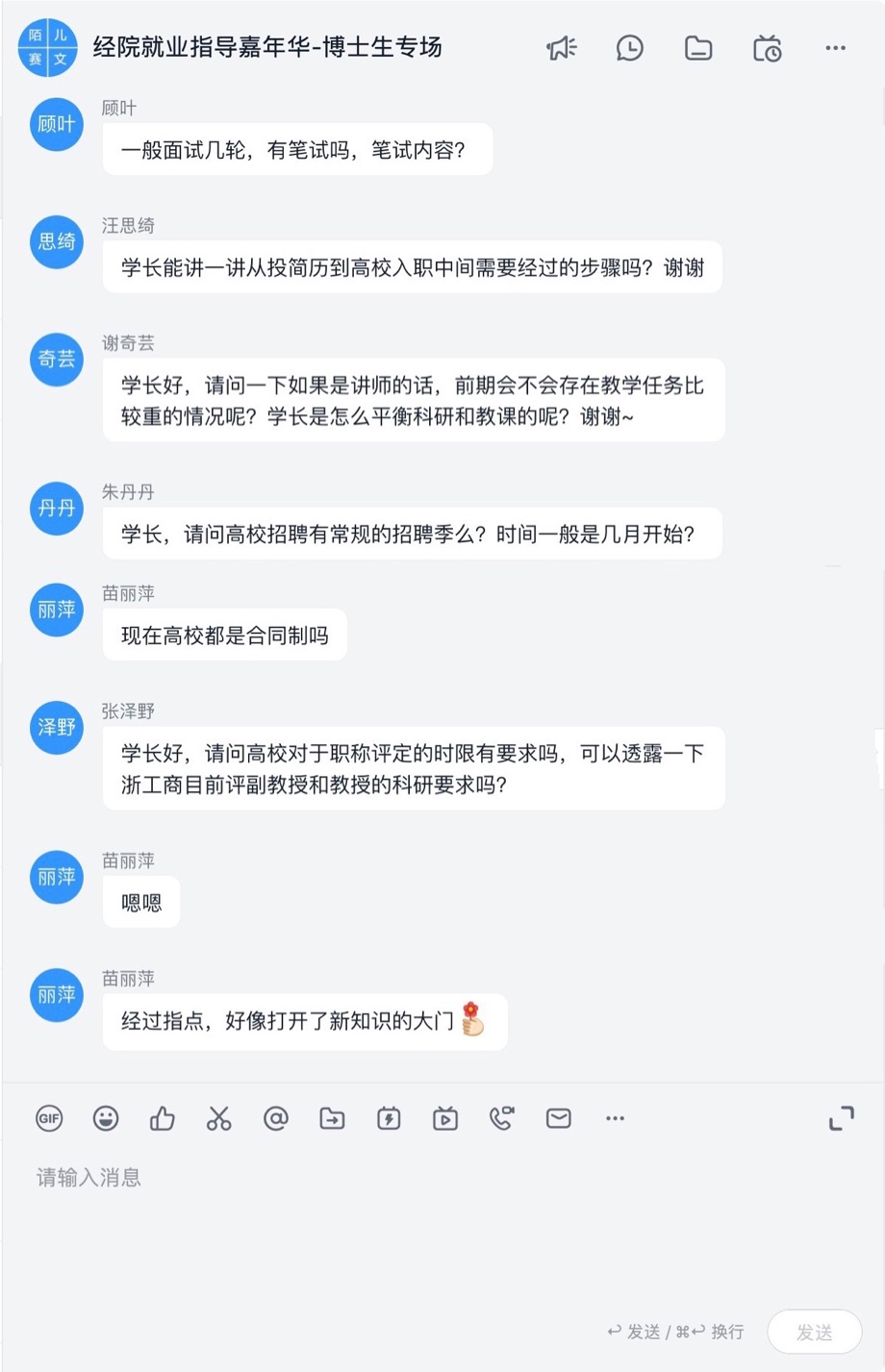Screen dimensions: 885x1372
Task: Open 谢奇芸's profile avatar
Action: point(57,360)
